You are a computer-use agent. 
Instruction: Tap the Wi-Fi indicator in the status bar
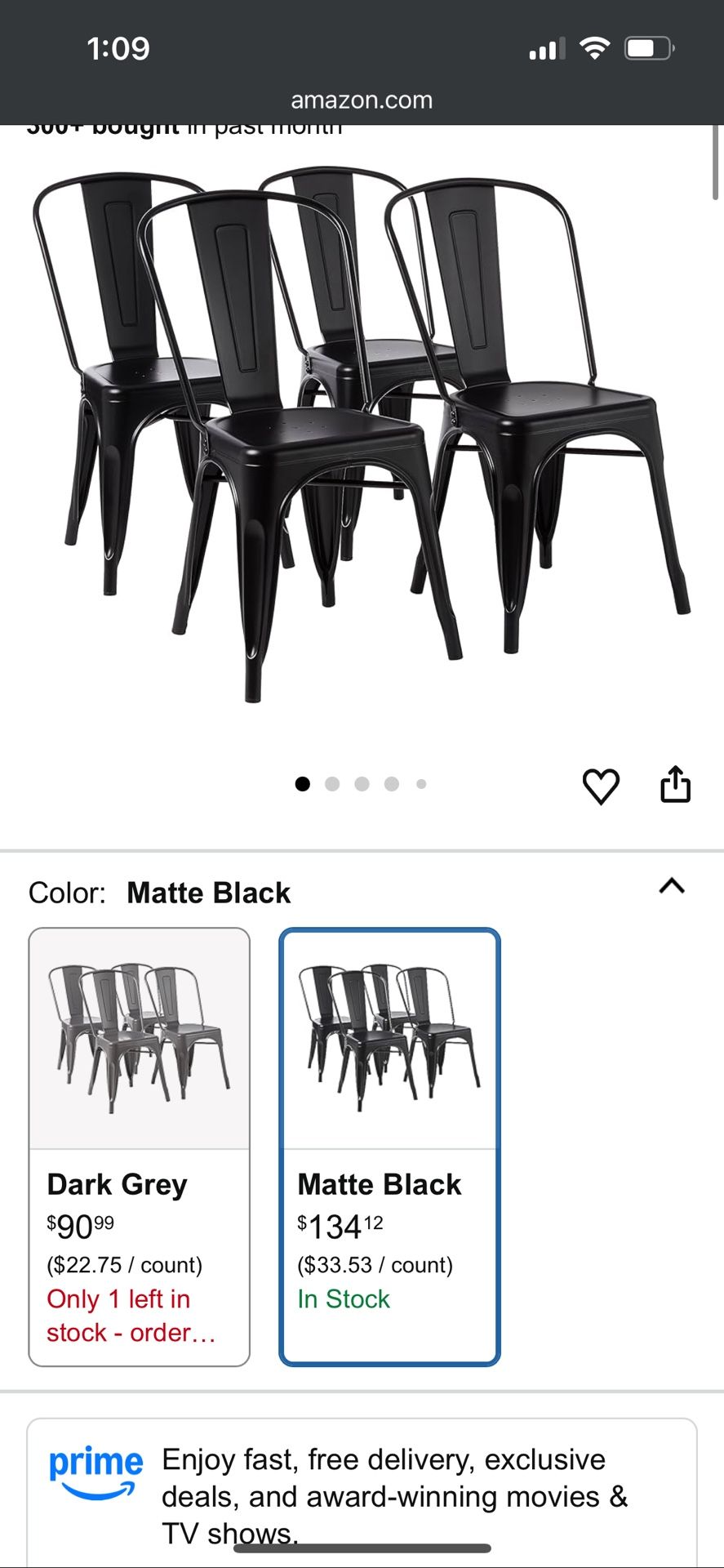coord(595,49)
